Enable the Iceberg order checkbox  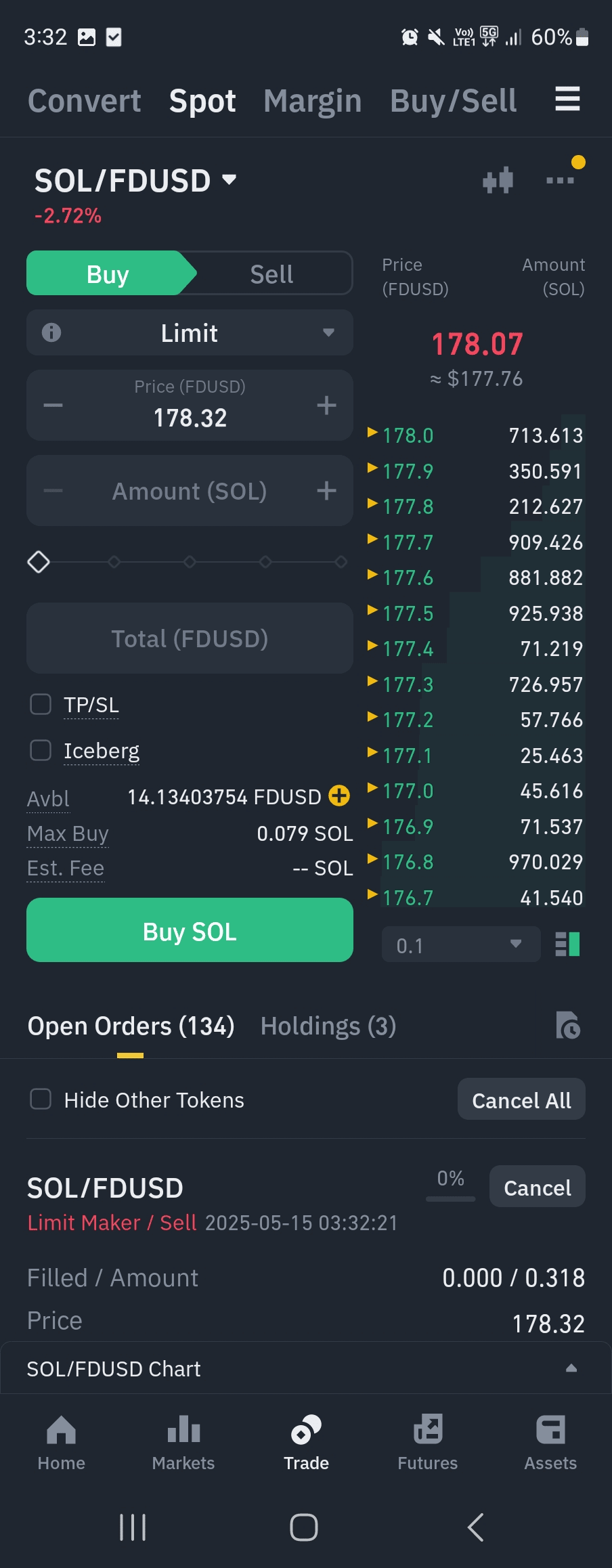coord(41,750)
